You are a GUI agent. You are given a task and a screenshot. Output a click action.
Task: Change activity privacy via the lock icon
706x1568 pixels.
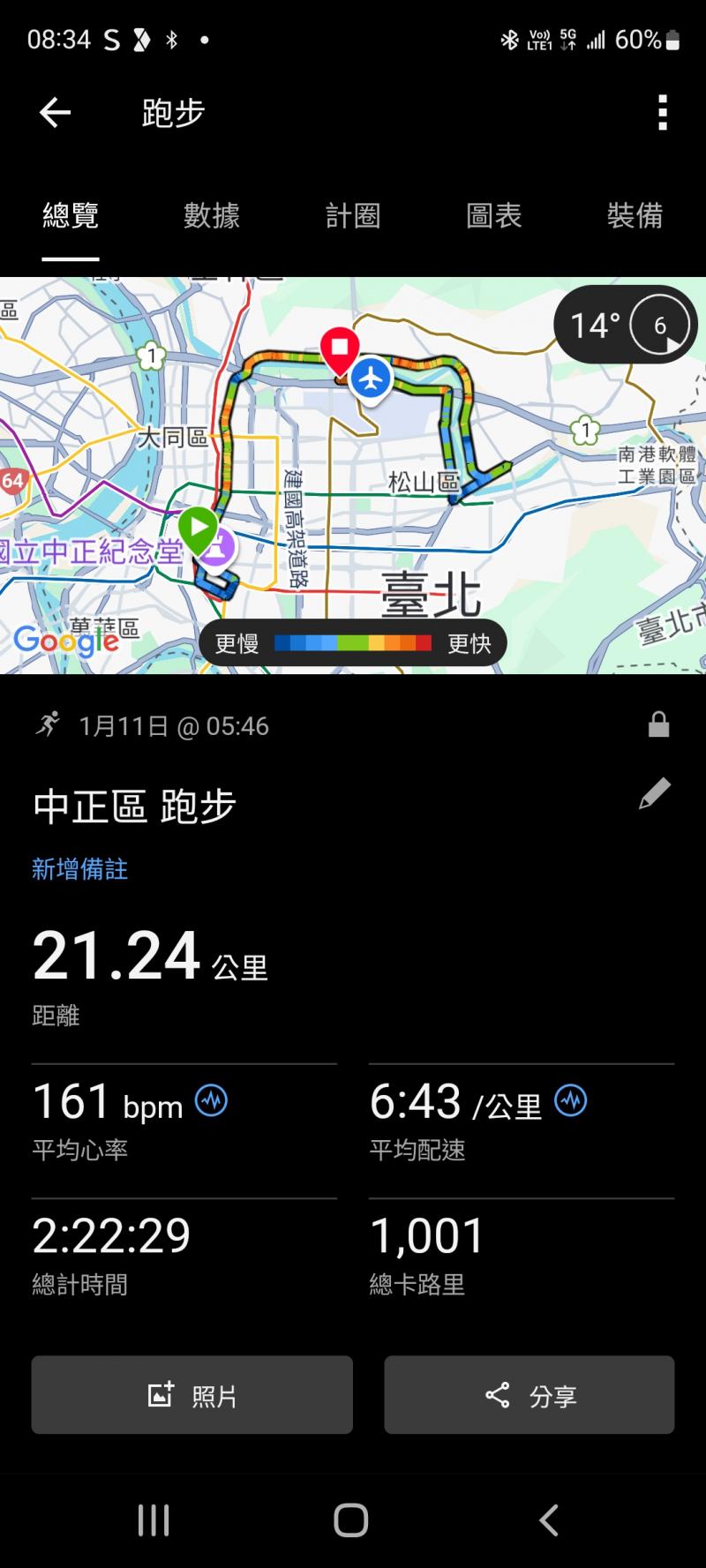658,725
